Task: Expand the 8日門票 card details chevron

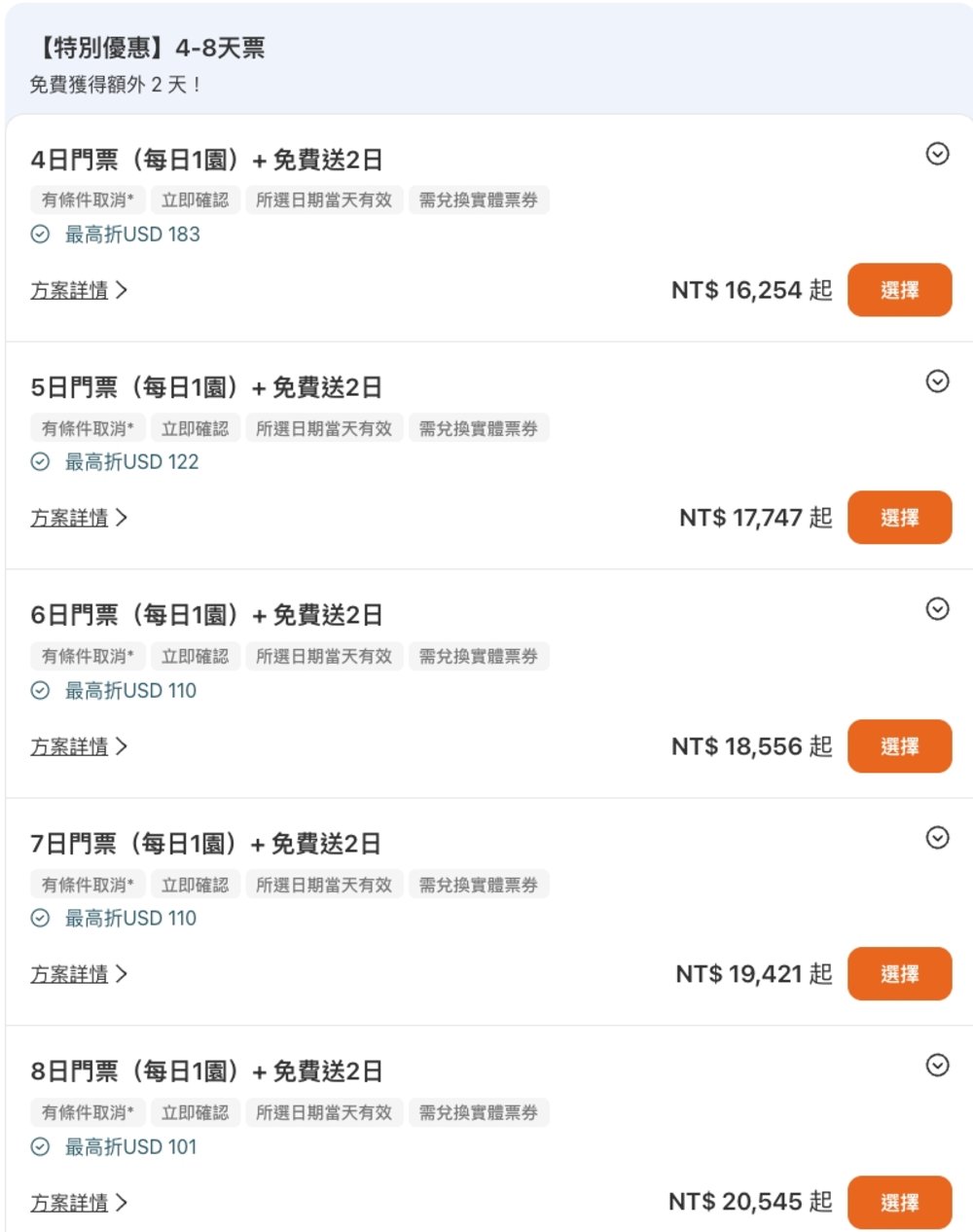Action: [938, 1065]
